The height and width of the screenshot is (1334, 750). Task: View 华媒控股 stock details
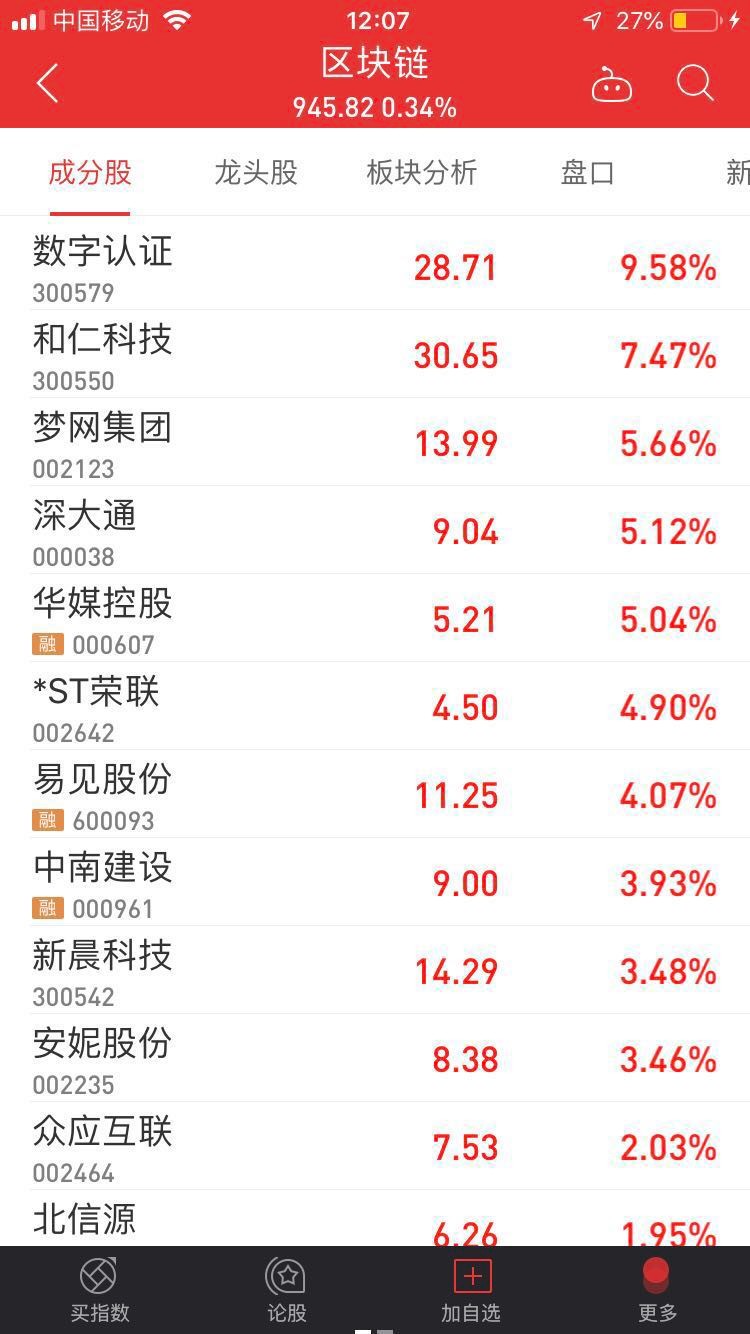pos(103,618)
